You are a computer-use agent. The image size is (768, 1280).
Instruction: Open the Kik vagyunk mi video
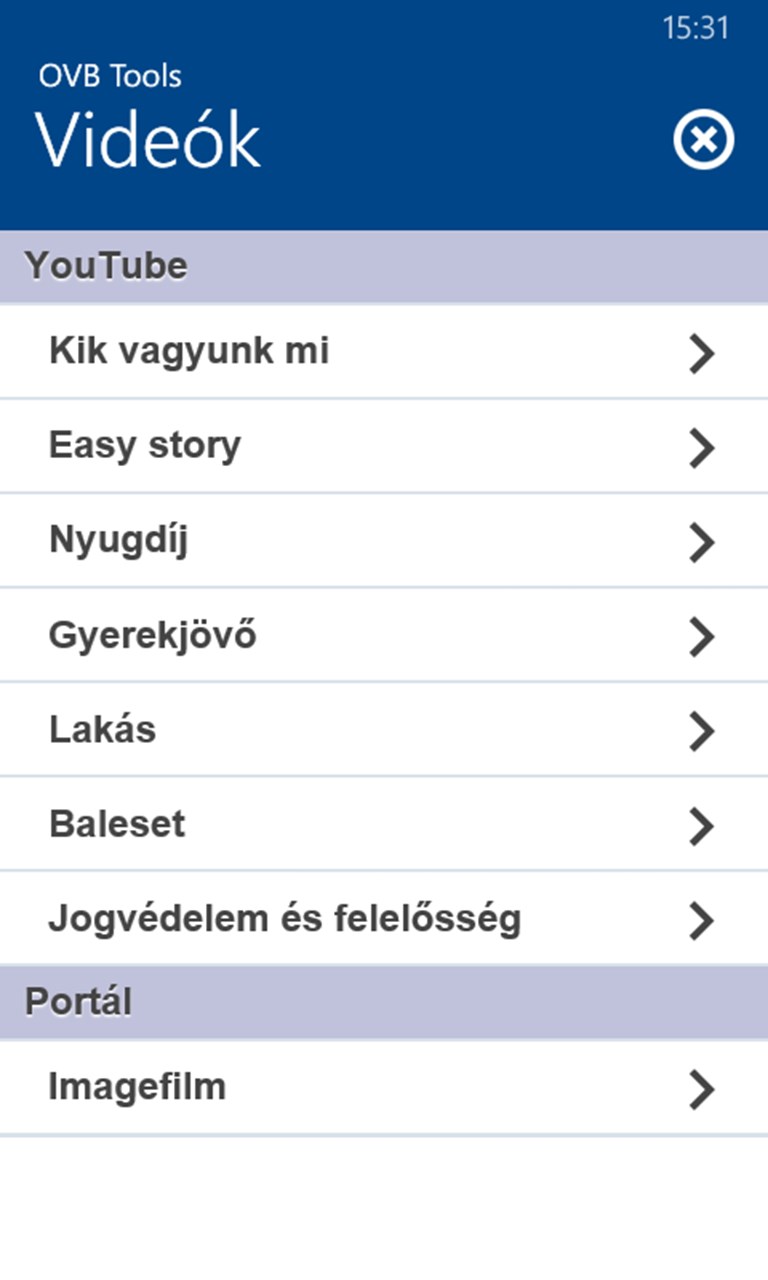point(384,352)
